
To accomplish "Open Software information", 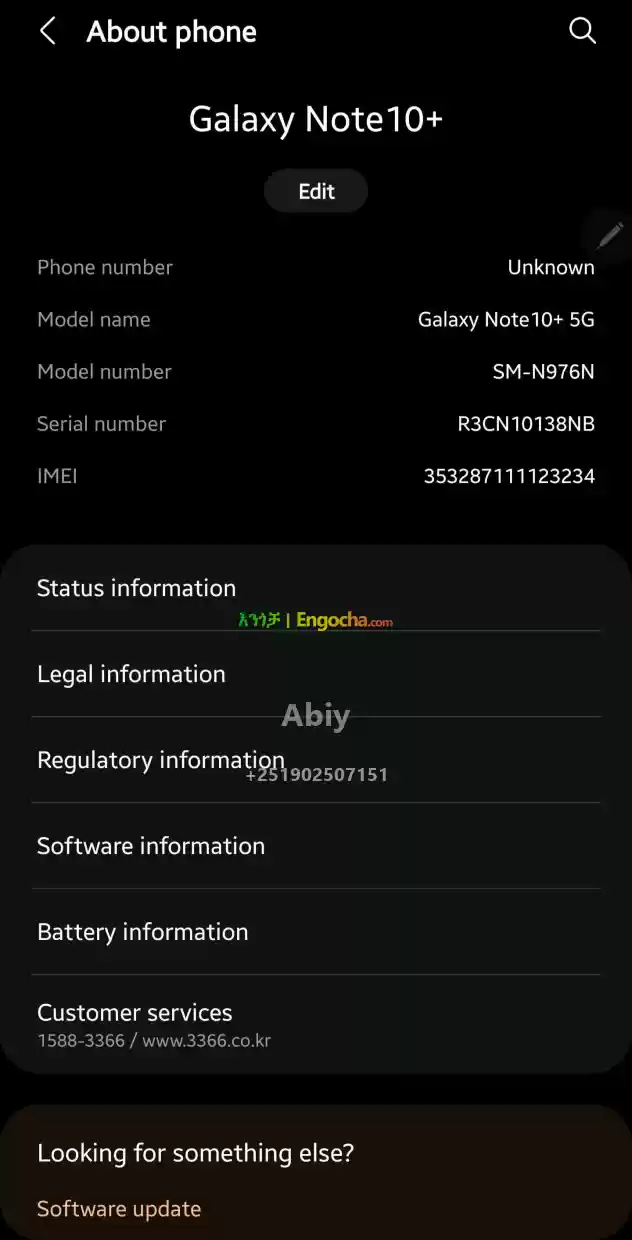I will point(316,846).
